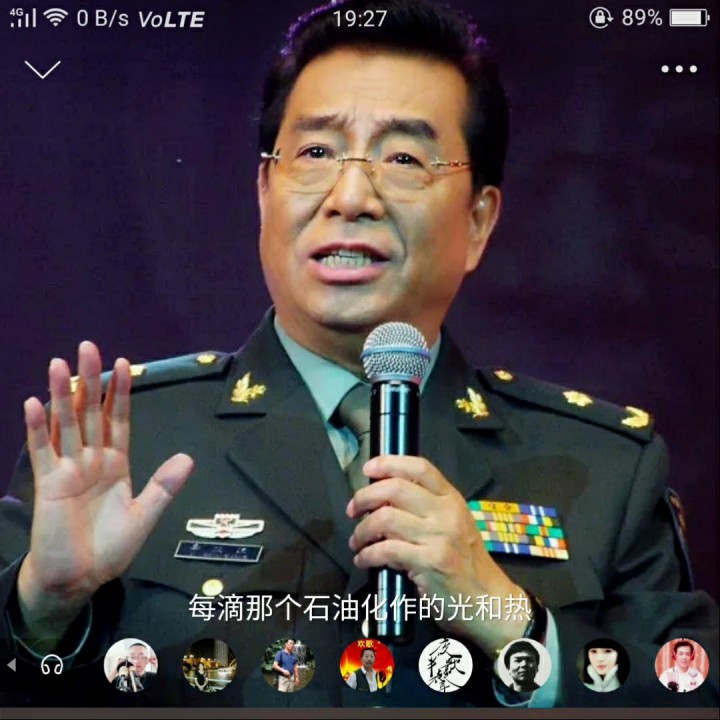720x720 pixels.
Task: Open the black-and-white man portrait avatar
Action: pos(524,665)
